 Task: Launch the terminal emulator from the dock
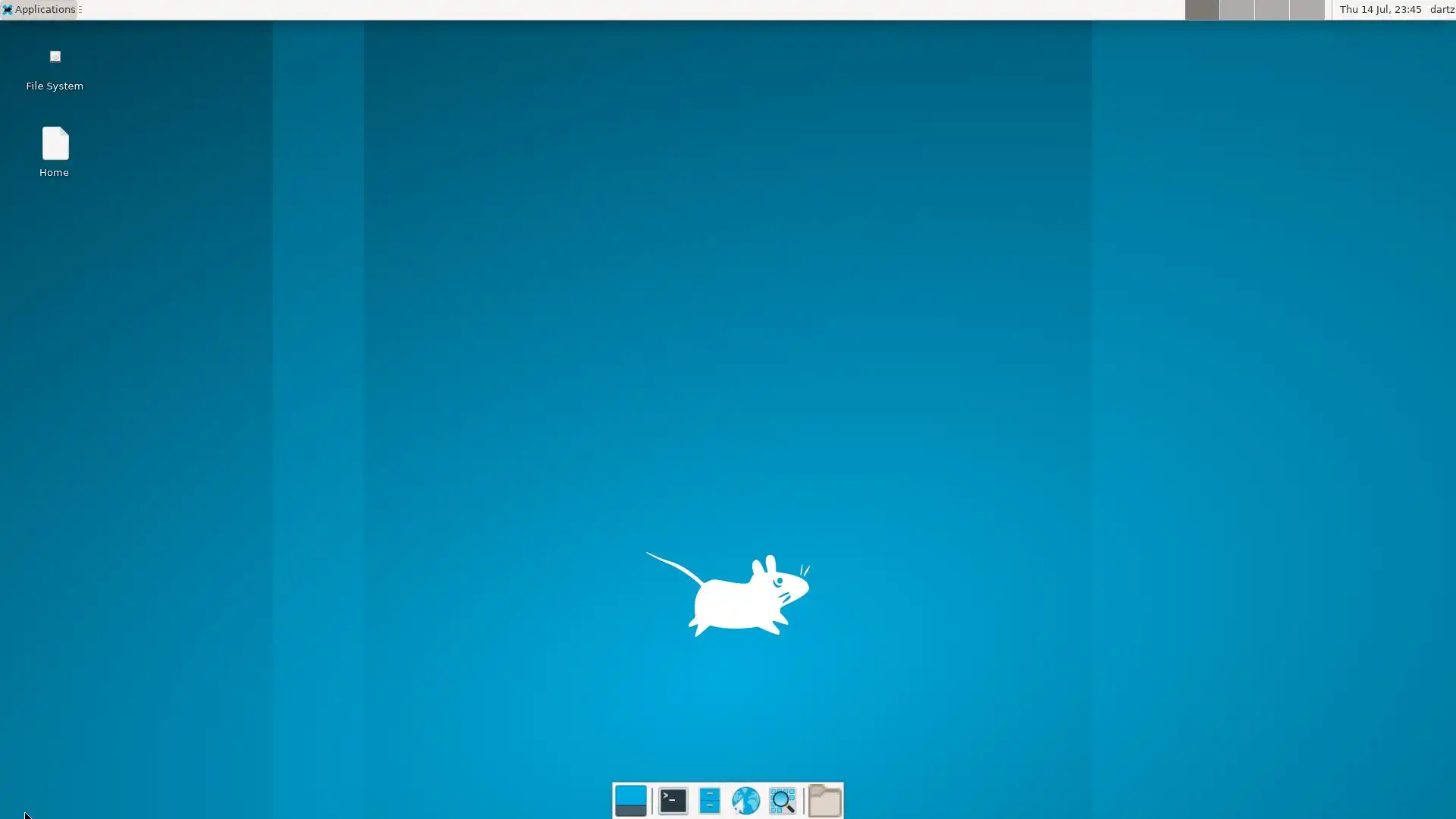[673, 801]
